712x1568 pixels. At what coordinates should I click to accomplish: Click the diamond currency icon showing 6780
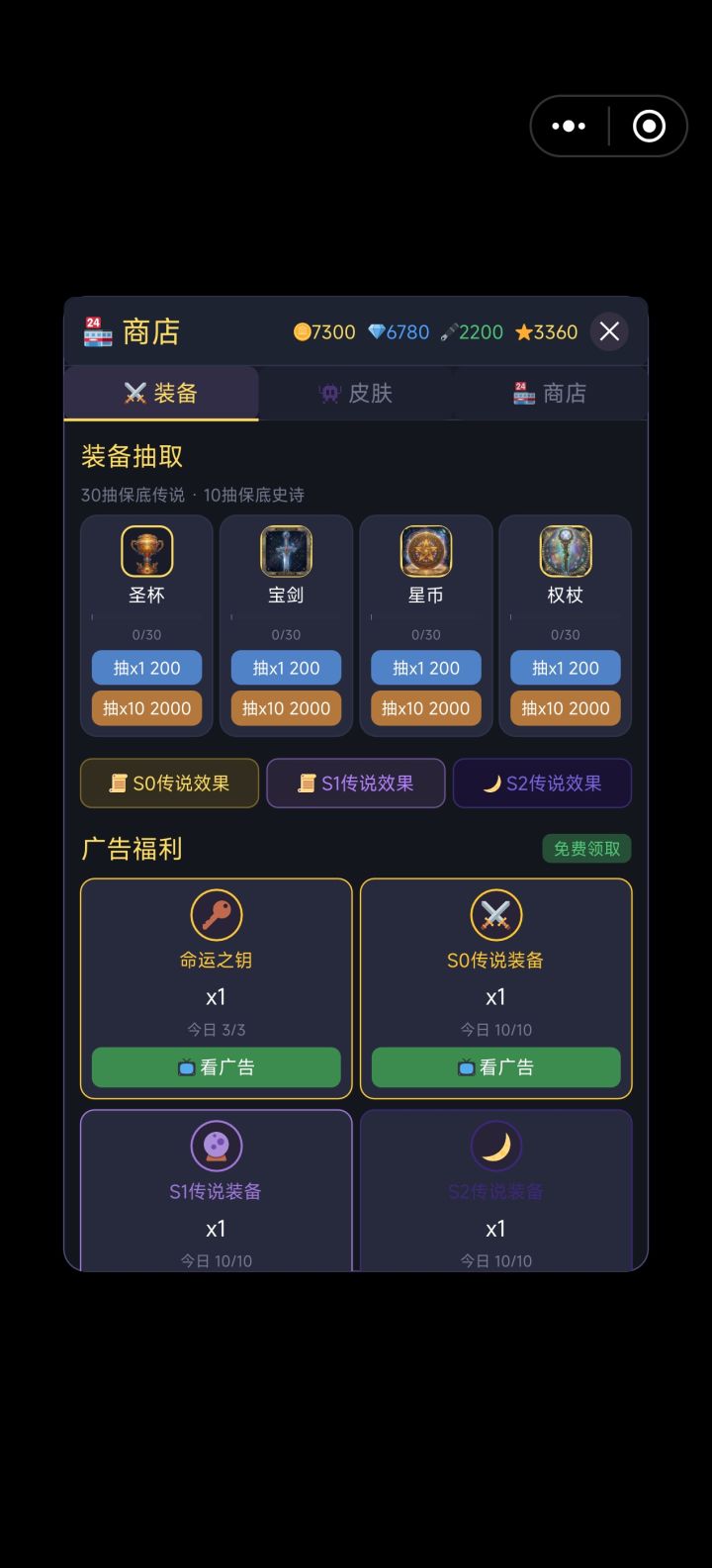[375, 332]
